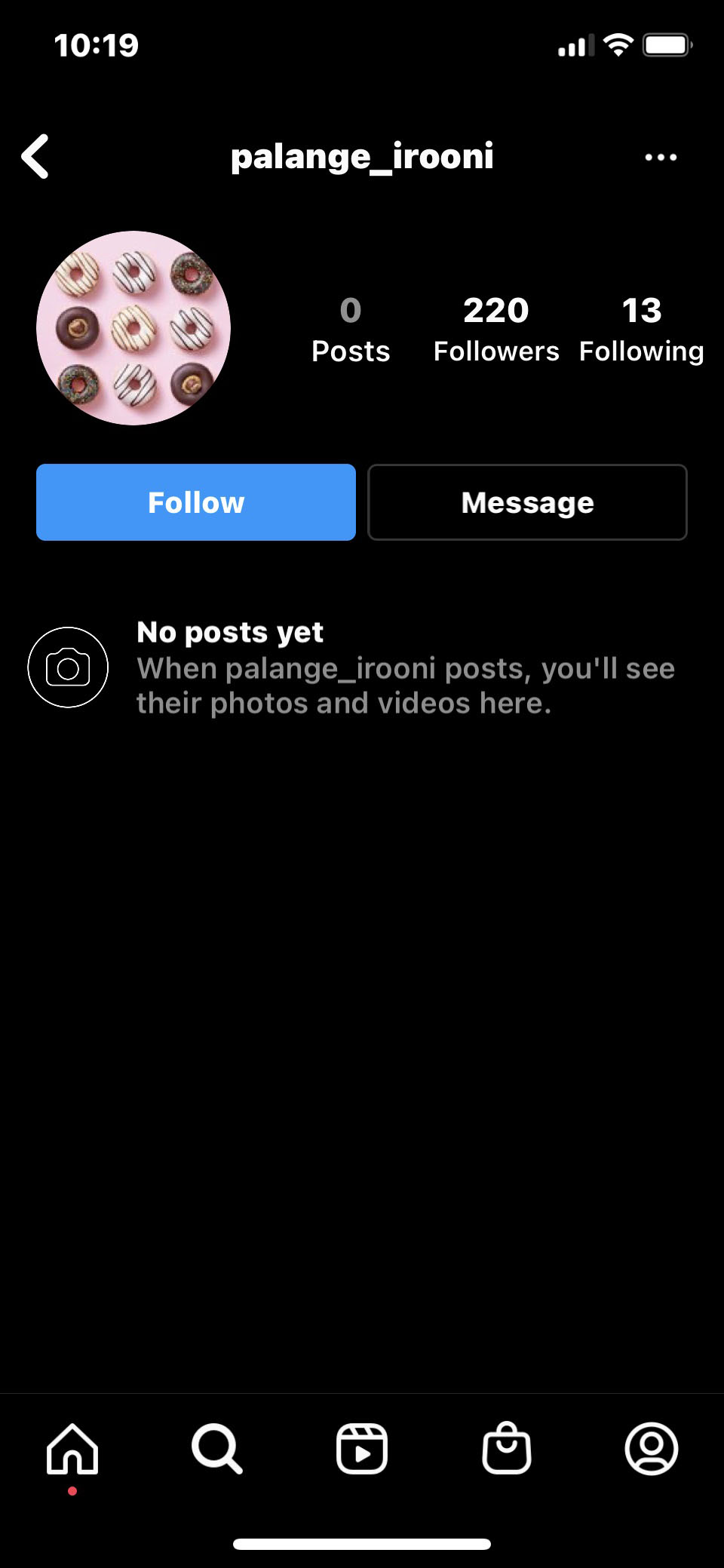Image resolution: width=724 pixels, height=1568 pixels.
Task: Open the Search tab
Action: [x=217, y=1448]
